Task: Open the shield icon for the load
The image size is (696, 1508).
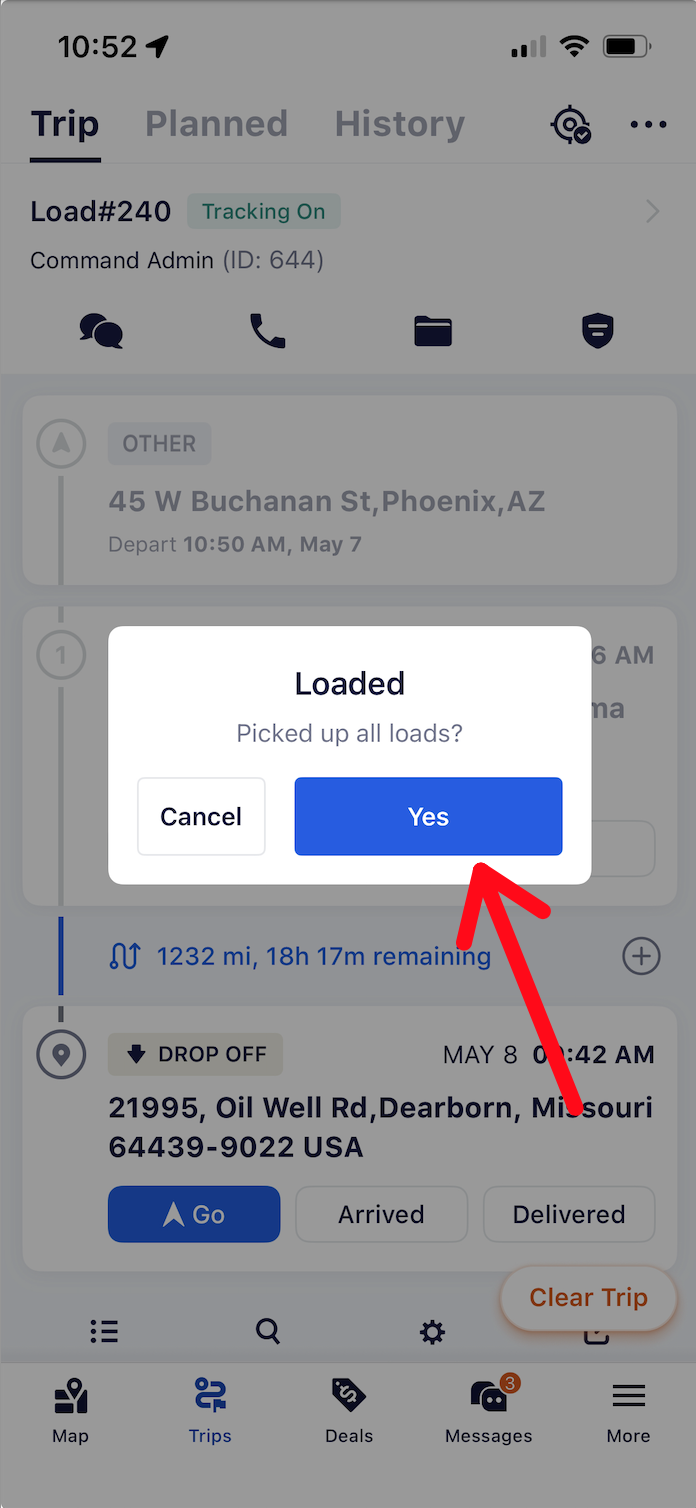Action: pos(598,330)
